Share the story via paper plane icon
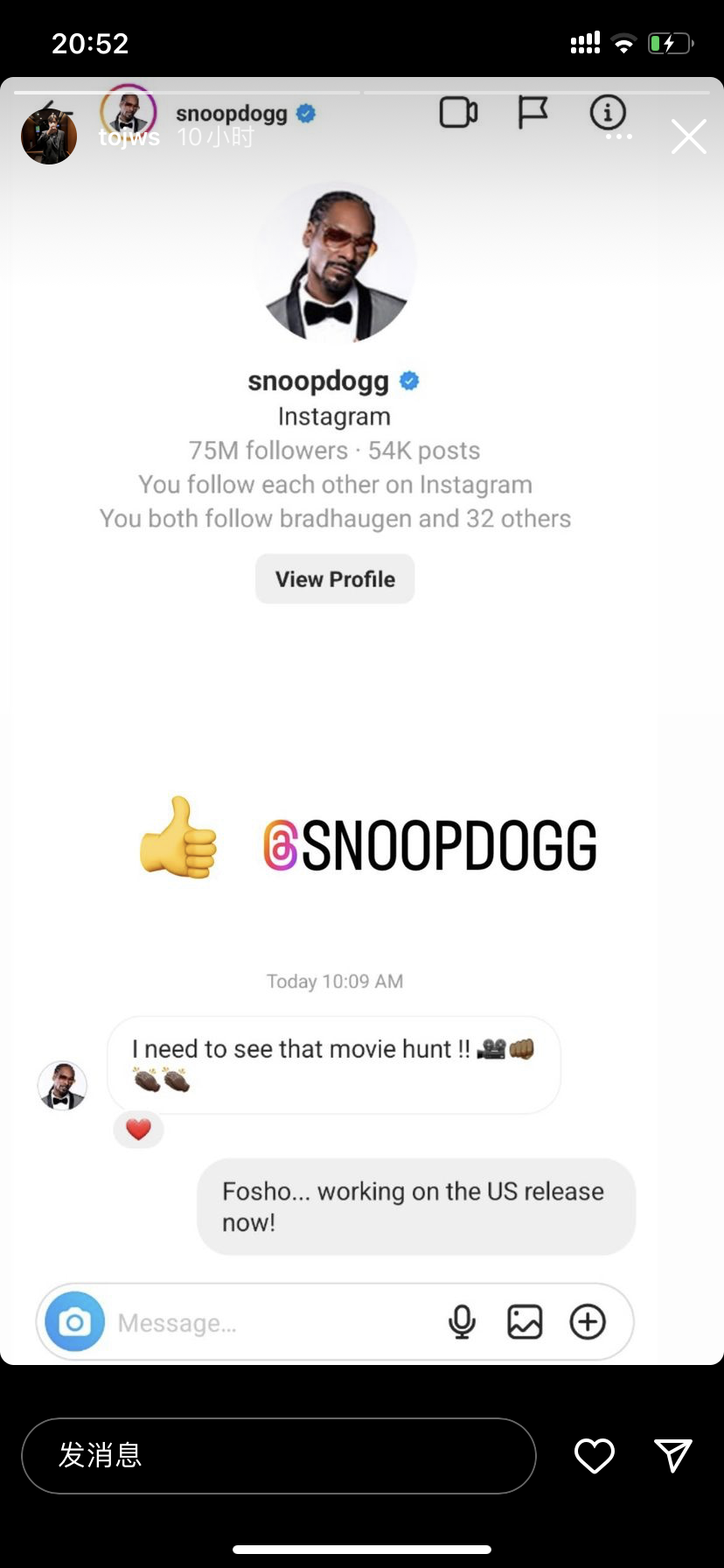Viewport: 724px width, 1568px height. (673, 1455)
